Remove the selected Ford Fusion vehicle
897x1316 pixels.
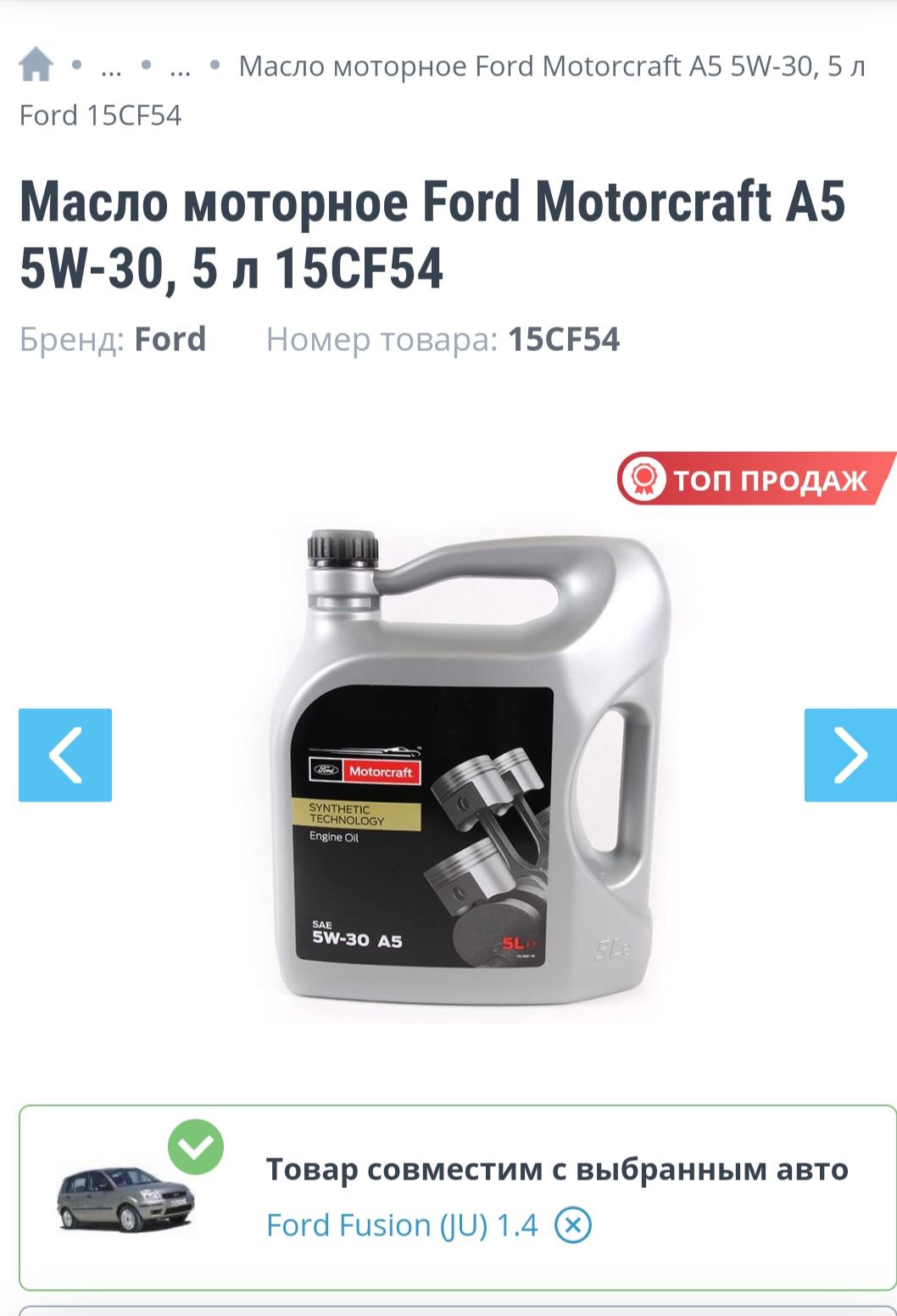coord(573,1225)
